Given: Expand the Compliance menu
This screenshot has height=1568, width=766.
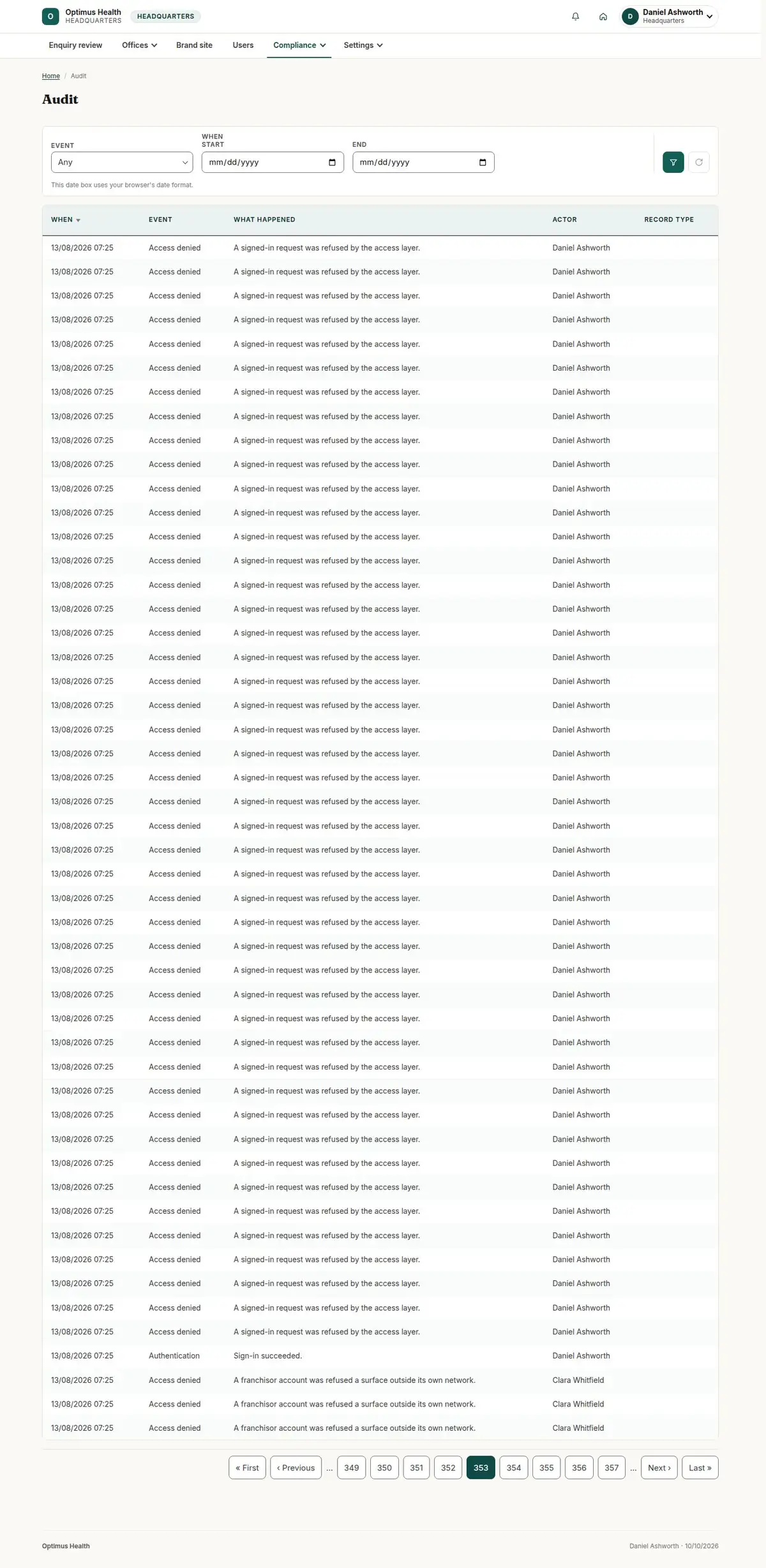Looking at the screenshot, I should [299, 45].
